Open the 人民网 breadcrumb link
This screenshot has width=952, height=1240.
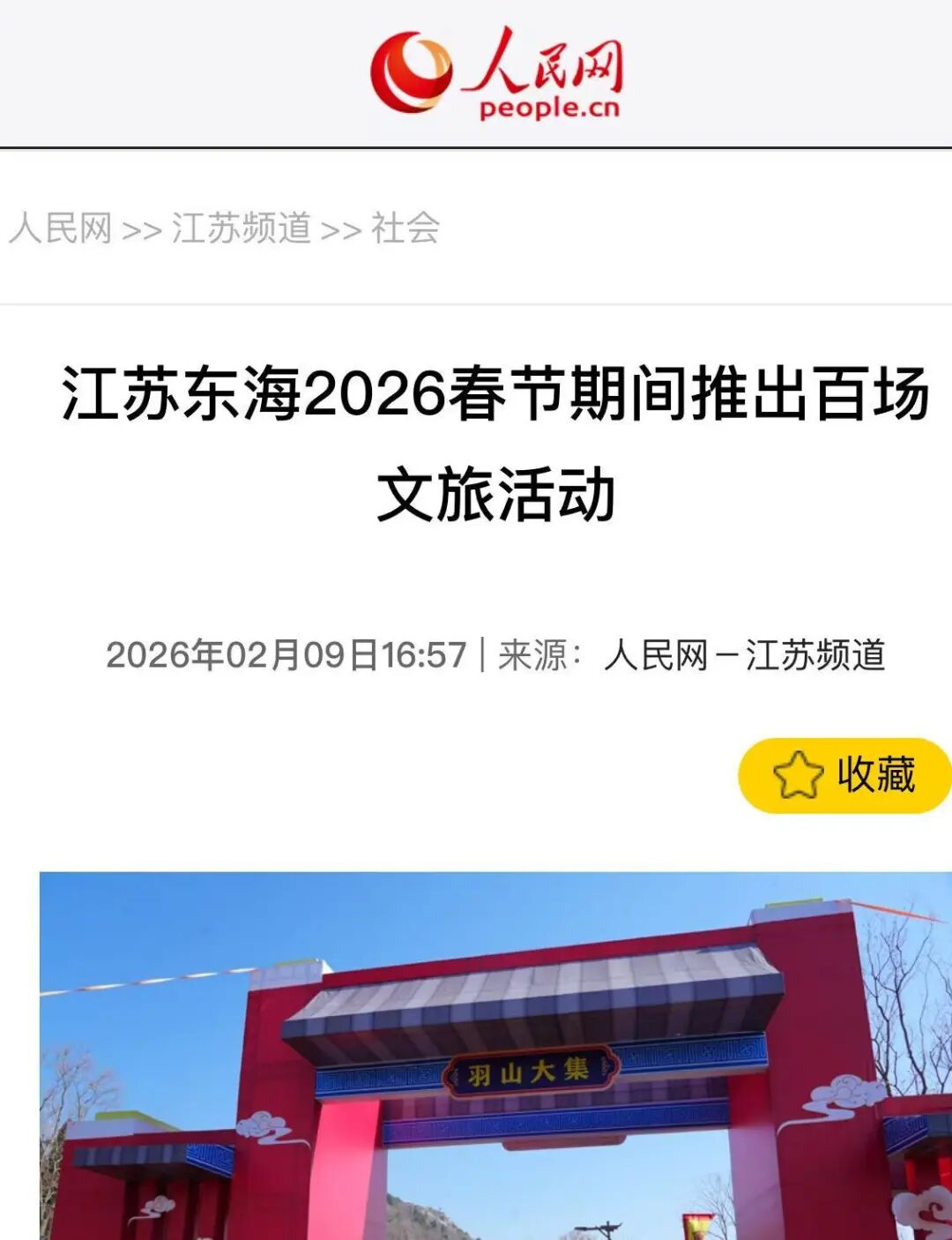pos(61,228)
